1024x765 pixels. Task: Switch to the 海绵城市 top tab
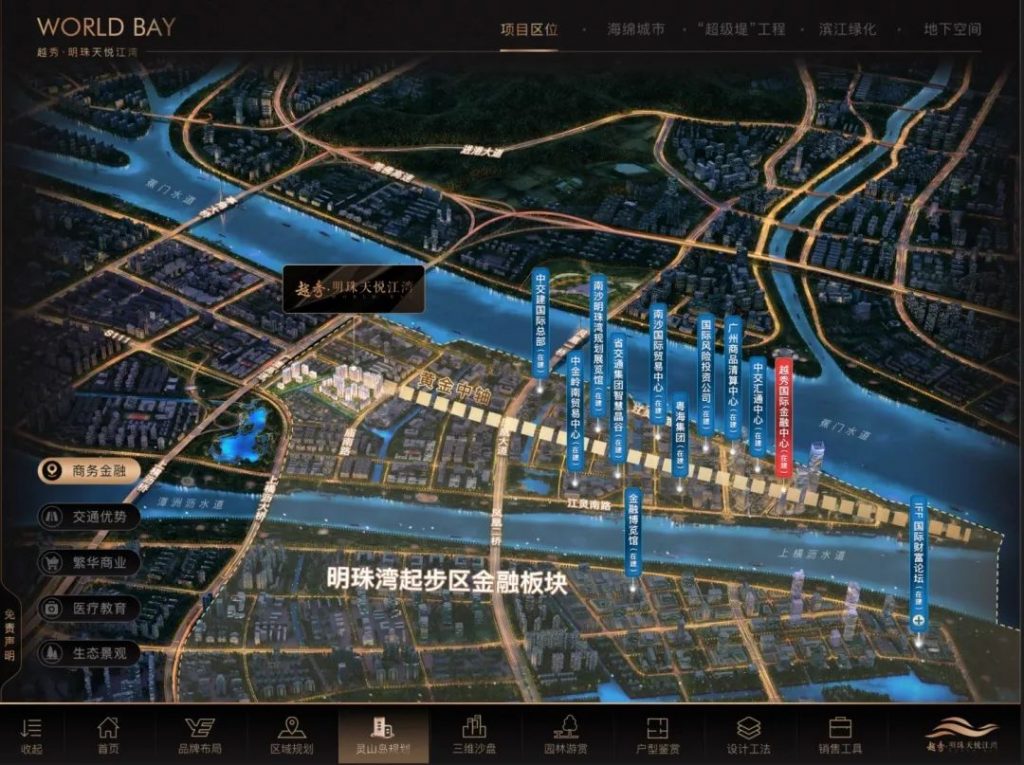click(x=636, y=29)
